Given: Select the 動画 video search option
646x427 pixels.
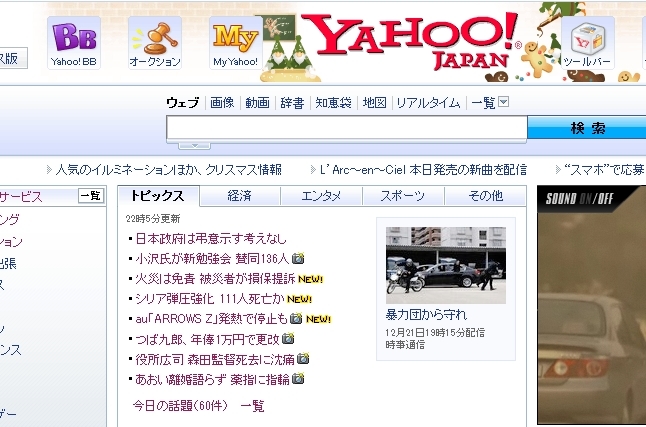Looking at the screenshot, I should tap(257, 102).
